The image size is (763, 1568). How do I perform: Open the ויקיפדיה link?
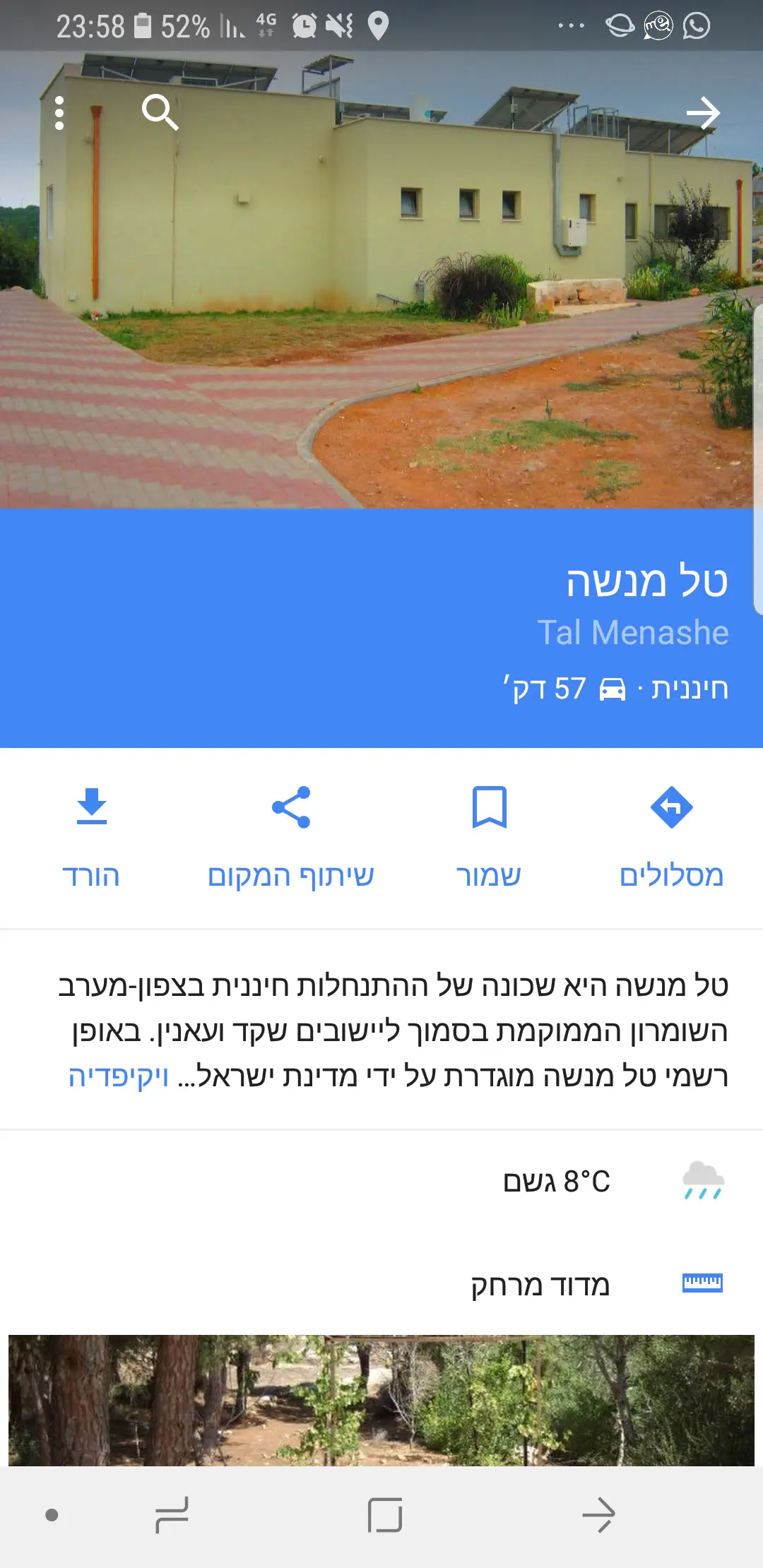(118, 1076)
